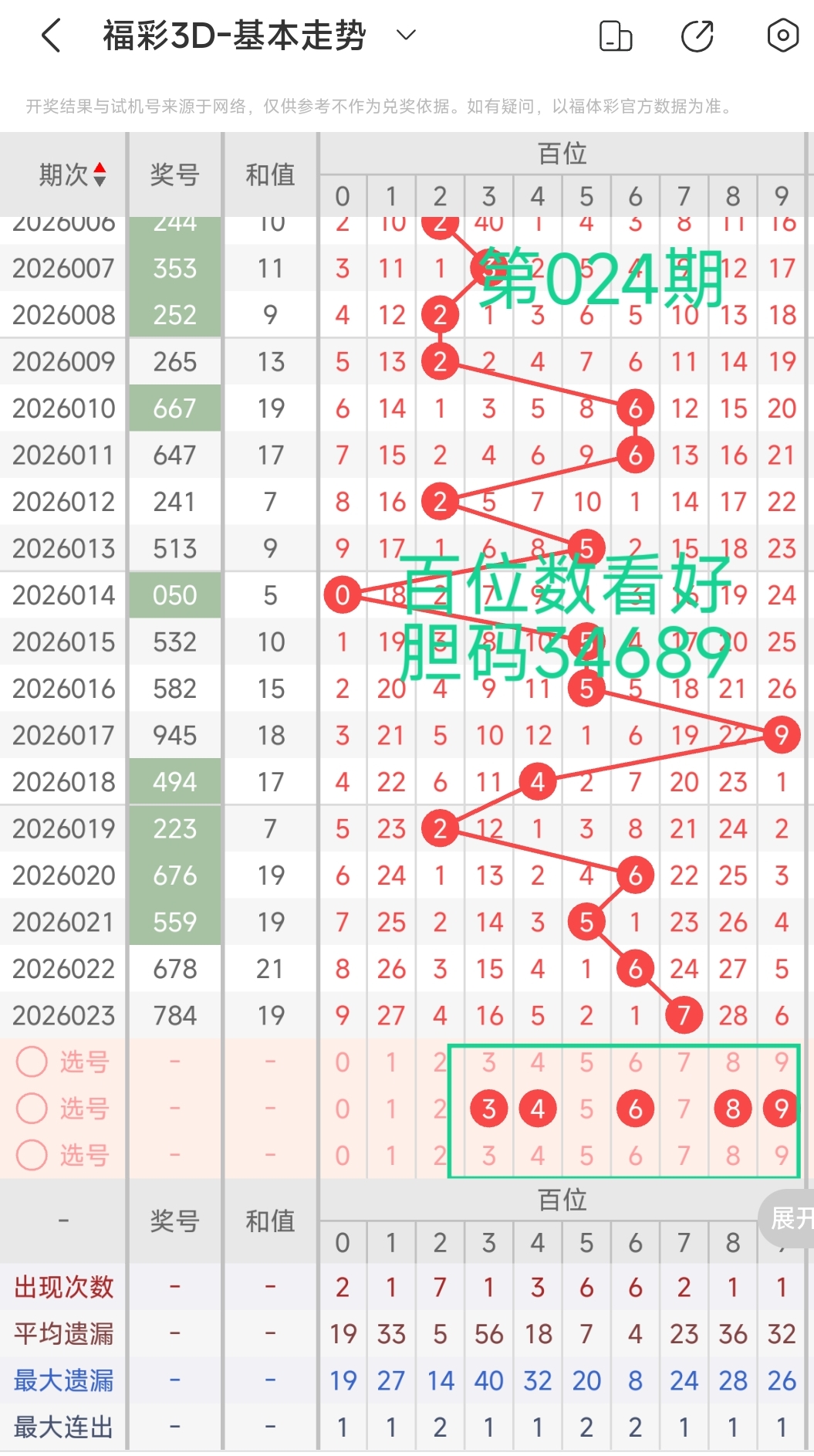Check the first 选号 selection circle

pyautogui.click(x=32, y=1062)
